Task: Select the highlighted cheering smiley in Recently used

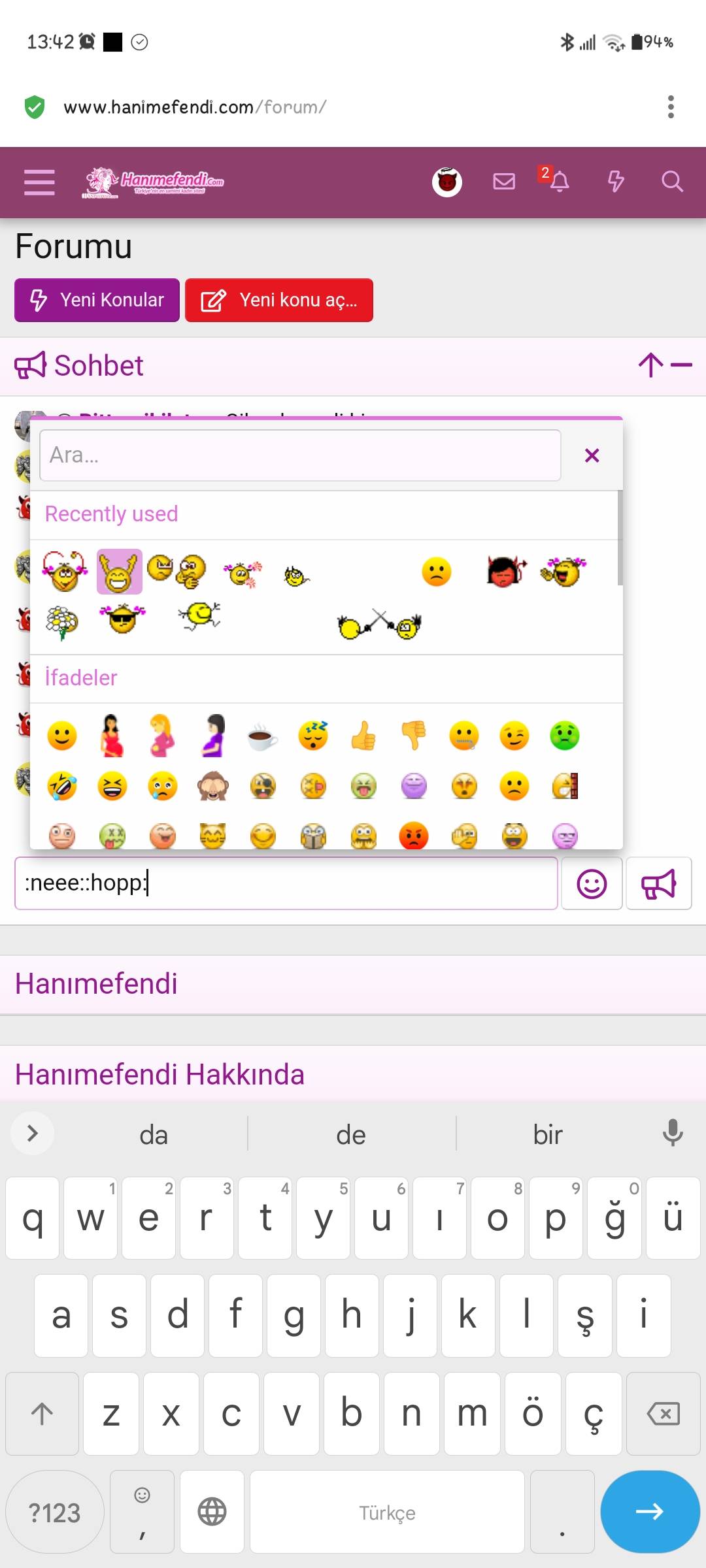Action: (120, 572)
